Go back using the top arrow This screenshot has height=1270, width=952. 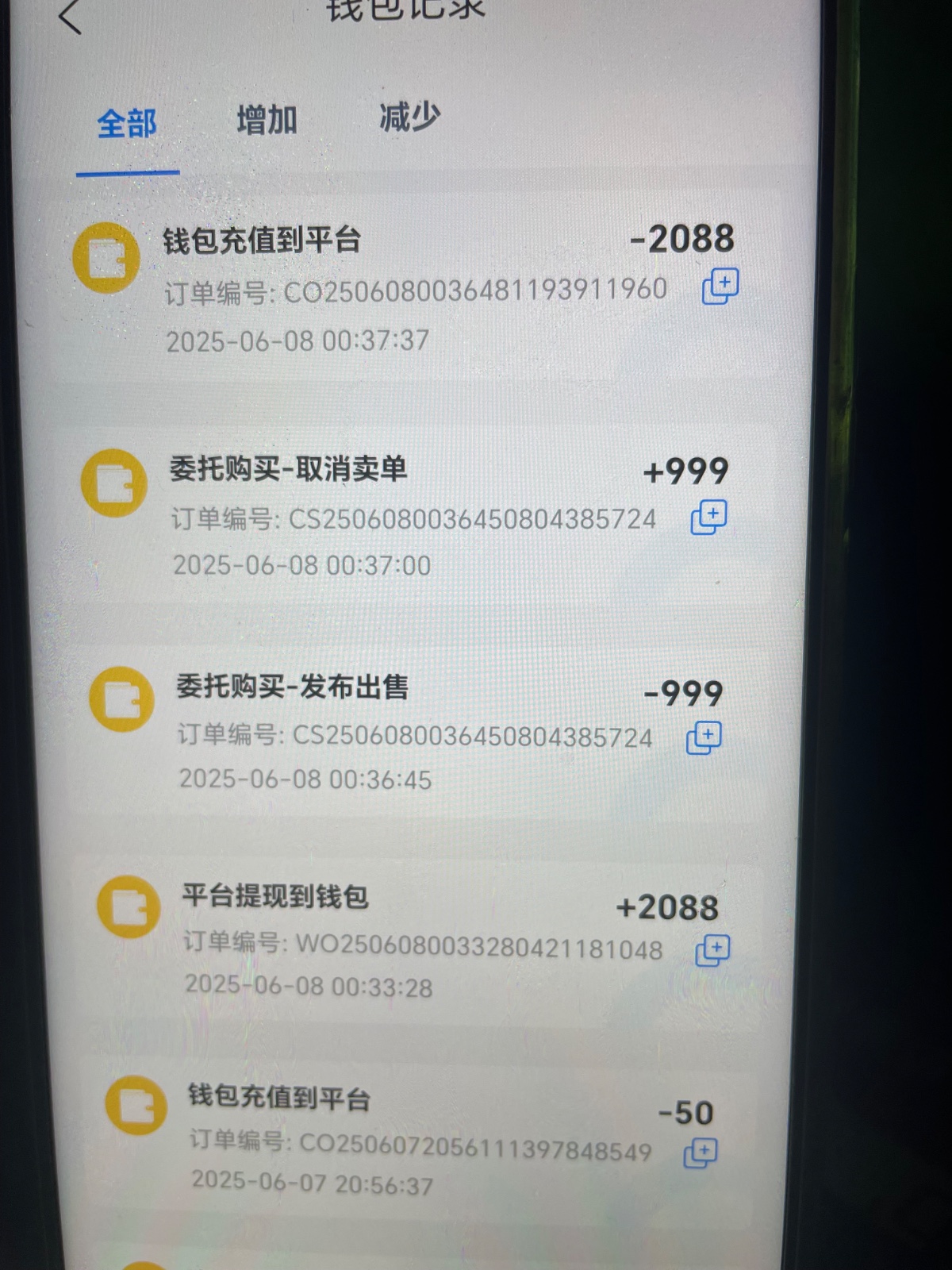(71, 16)
